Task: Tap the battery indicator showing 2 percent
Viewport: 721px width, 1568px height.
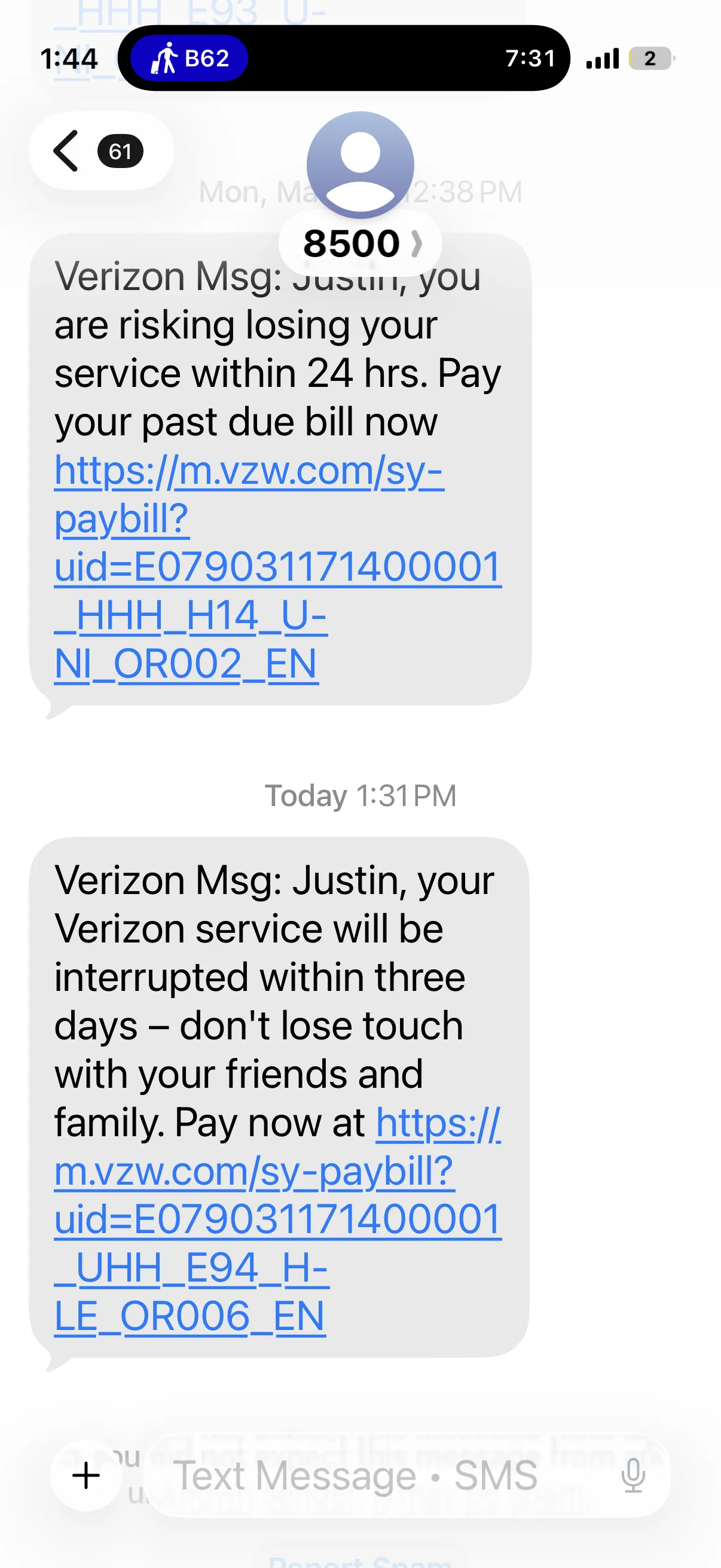Action: click(650, 59)
